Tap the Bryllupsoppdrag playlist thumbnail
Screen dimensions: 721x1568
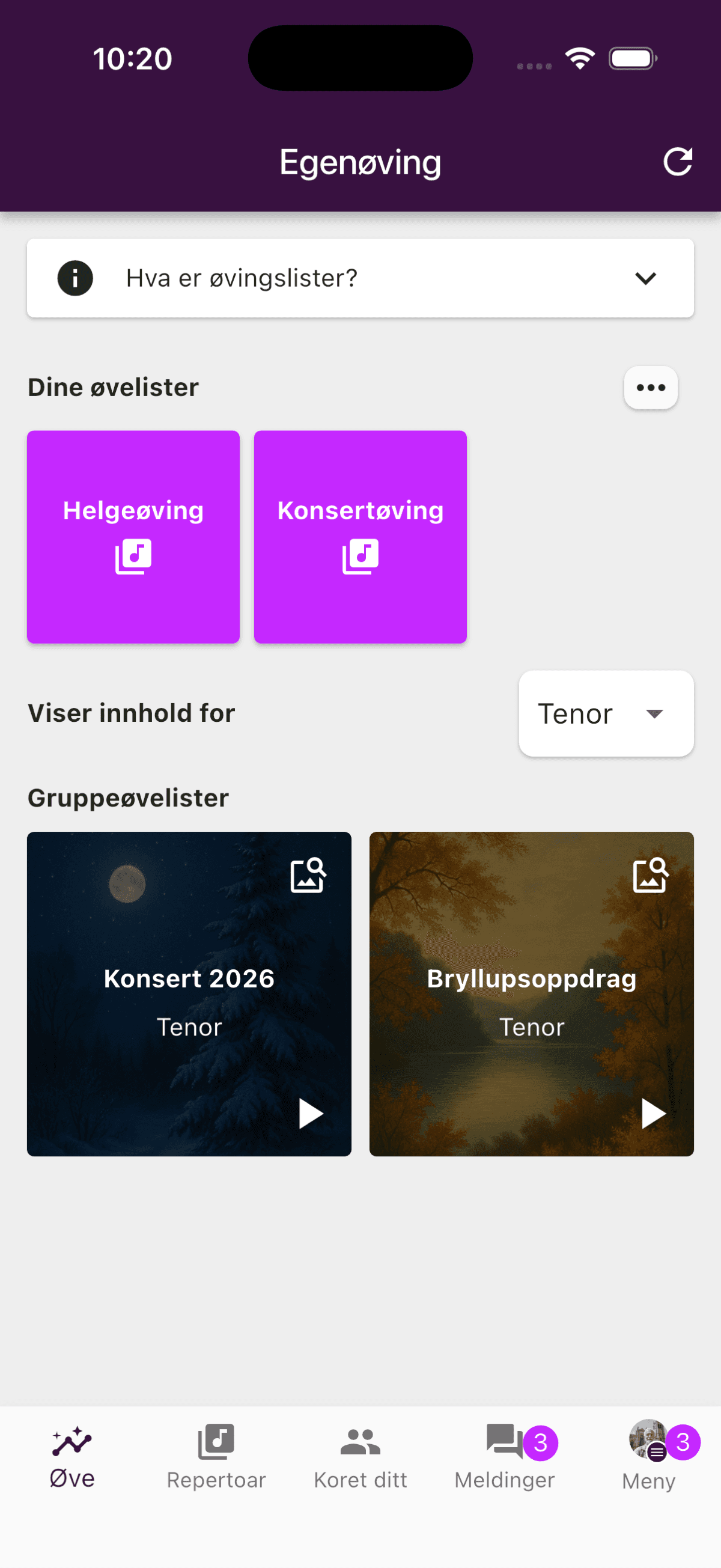pyautogui.click(x=530, y=993)
